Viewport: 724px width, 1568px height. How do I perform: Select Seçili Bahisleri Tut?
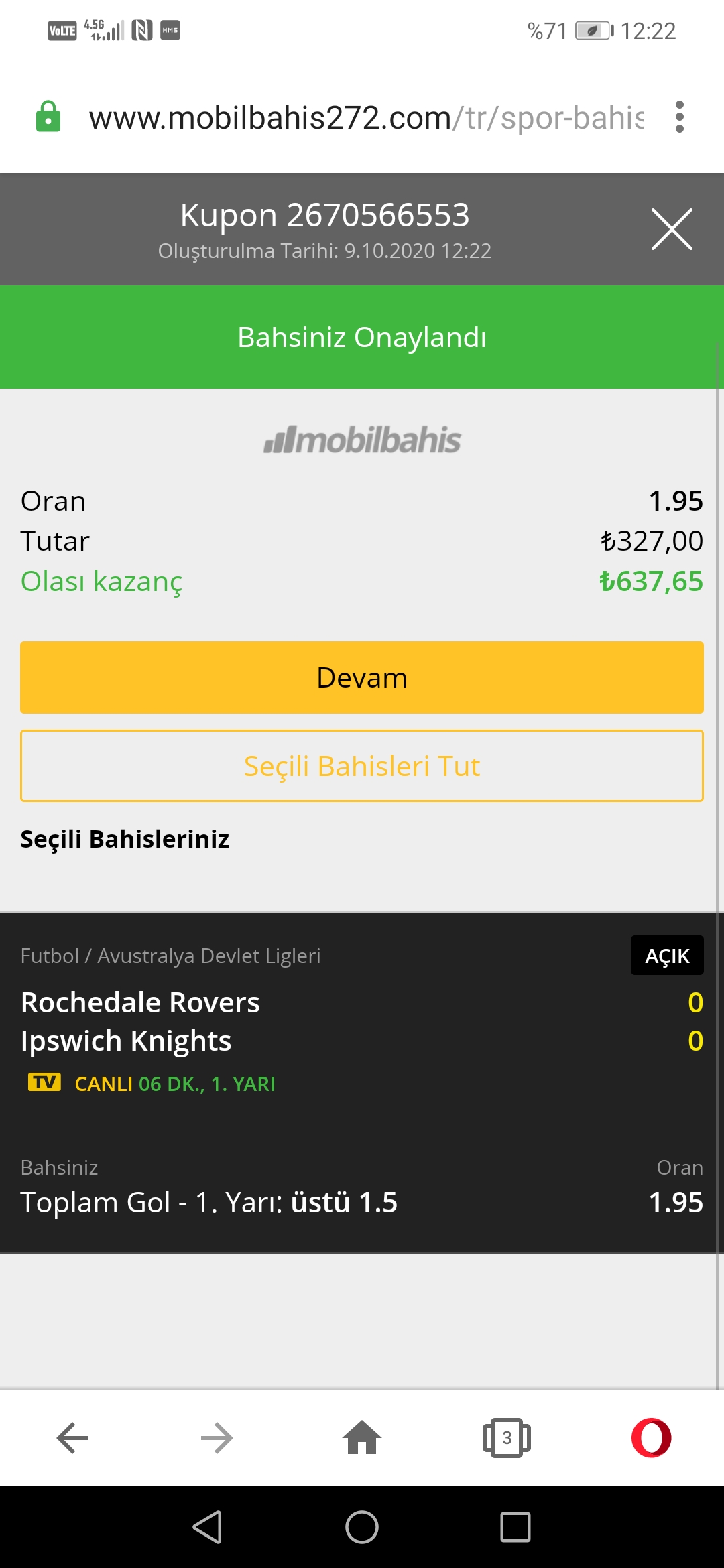(x=362, y=766)
